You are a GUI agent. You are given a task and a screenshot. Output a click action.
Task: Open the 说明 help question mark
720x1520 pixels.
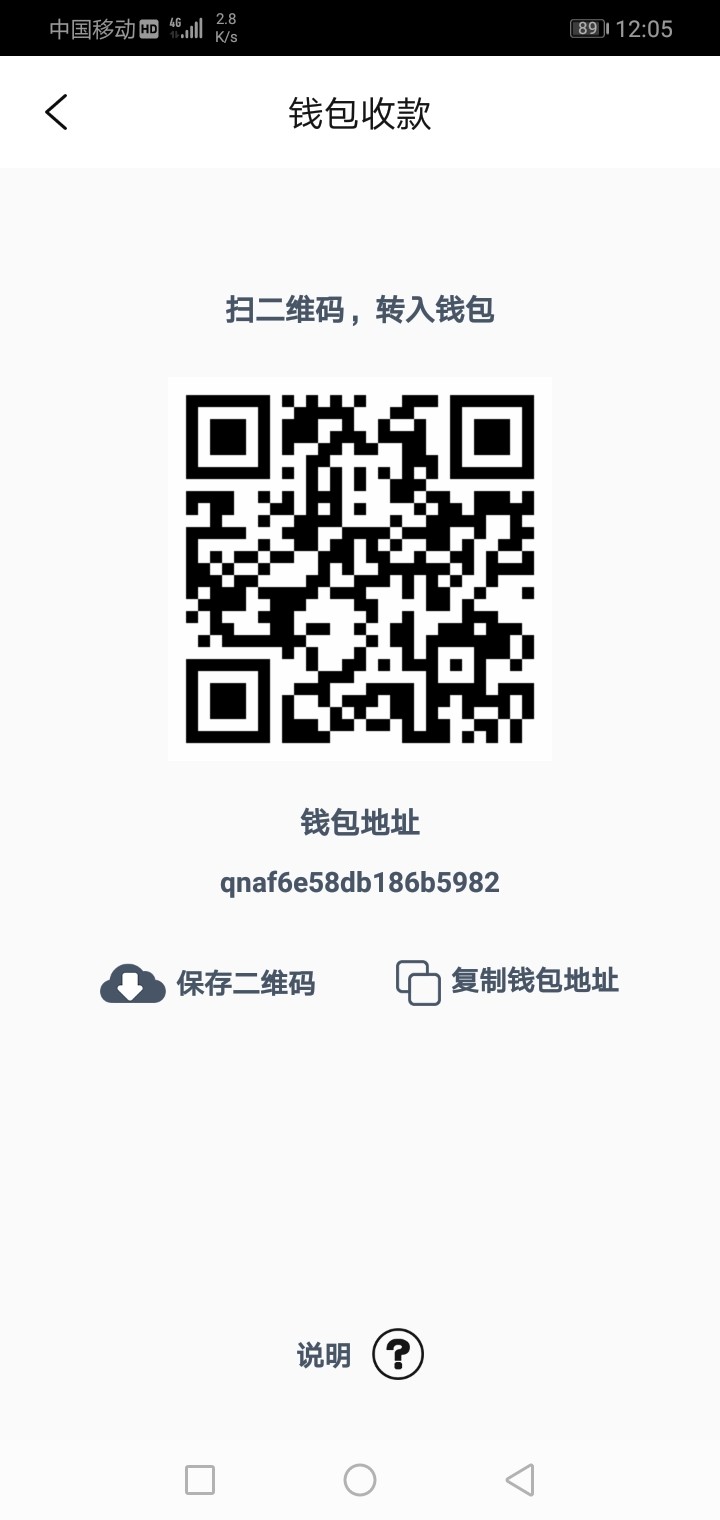[397, 1355]
